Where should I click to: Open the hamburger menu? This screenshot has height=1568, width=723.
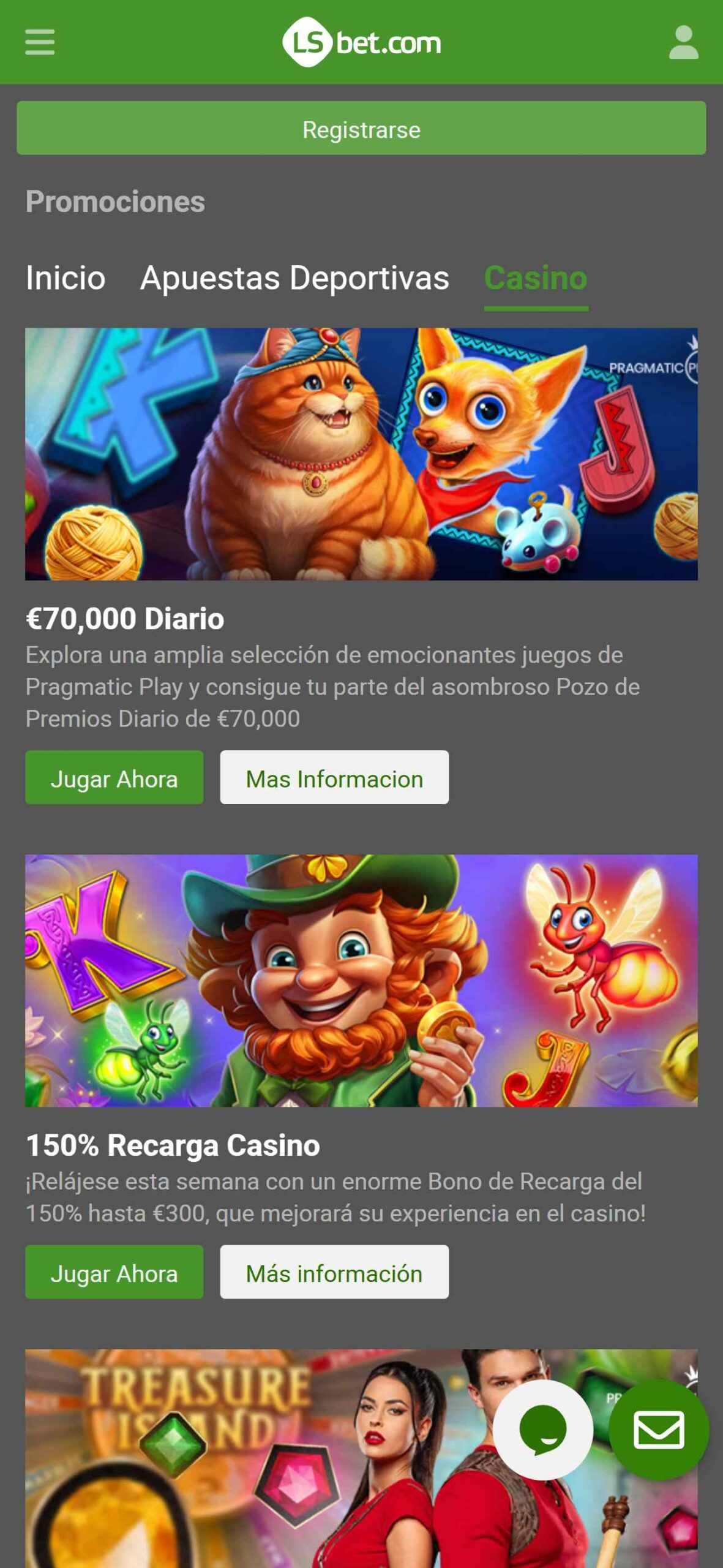pos(40,42)
